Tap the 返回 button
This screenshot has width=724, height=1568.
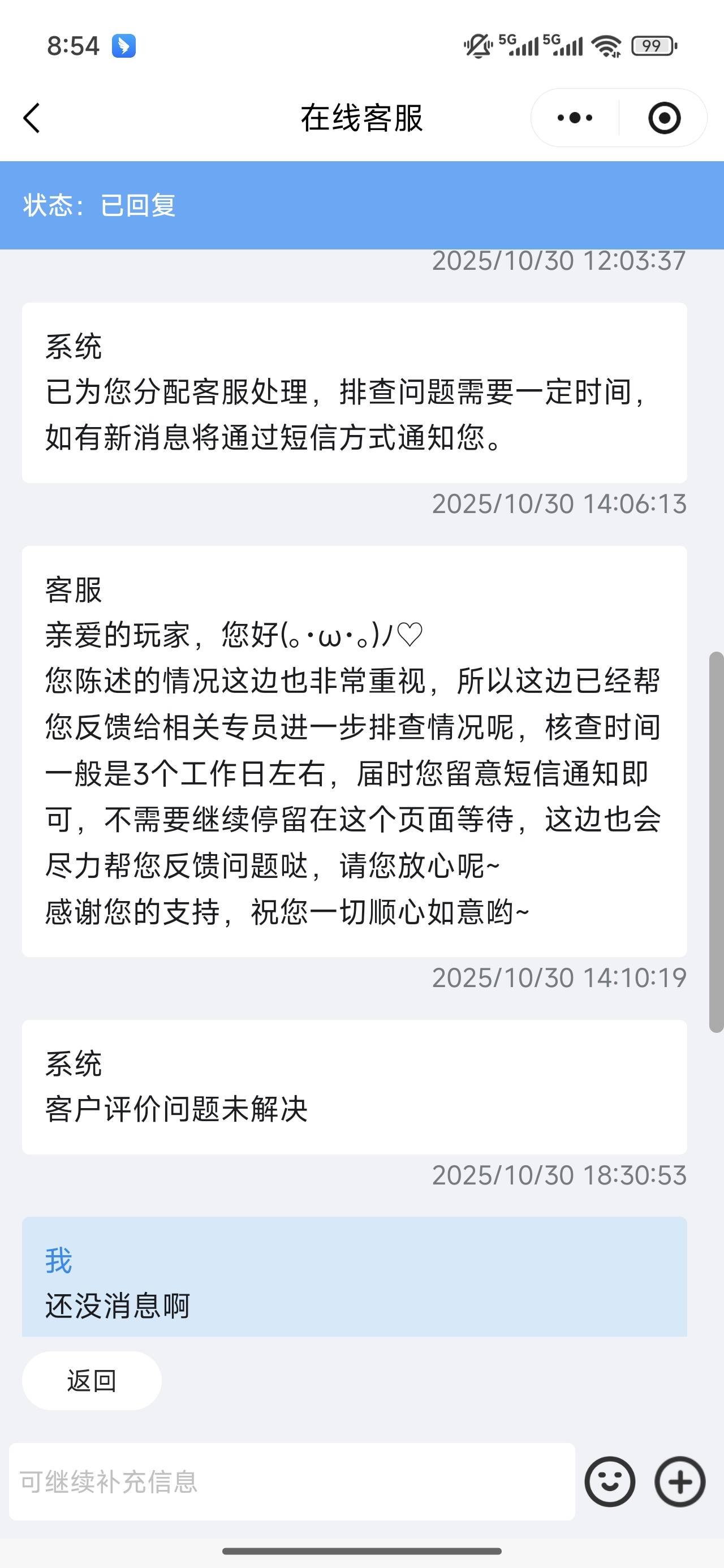click(x=91, y=1381)
